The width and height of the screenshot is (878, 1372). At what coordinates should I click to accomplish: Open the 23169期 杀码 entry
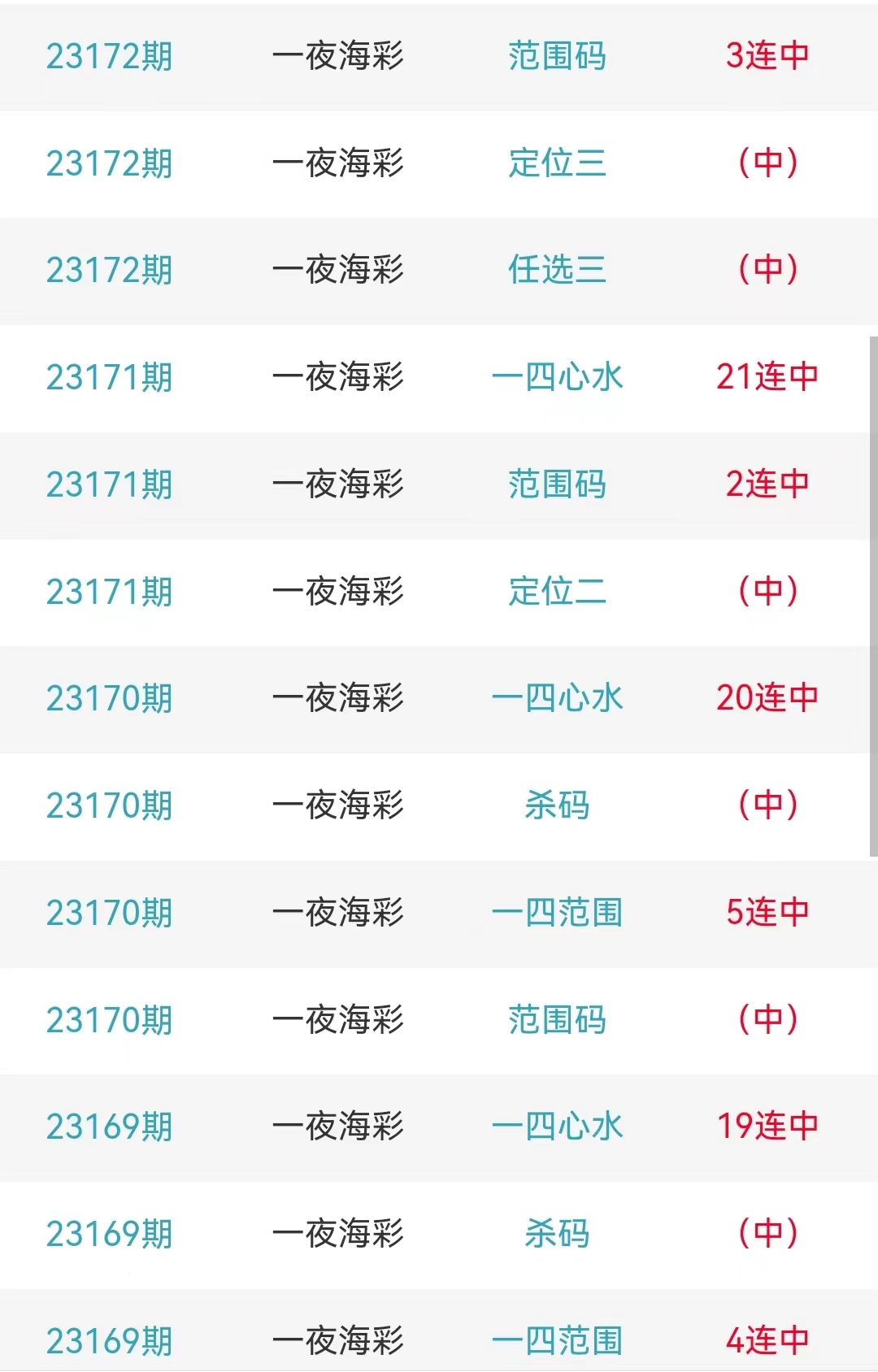(x=439, y=1234)
